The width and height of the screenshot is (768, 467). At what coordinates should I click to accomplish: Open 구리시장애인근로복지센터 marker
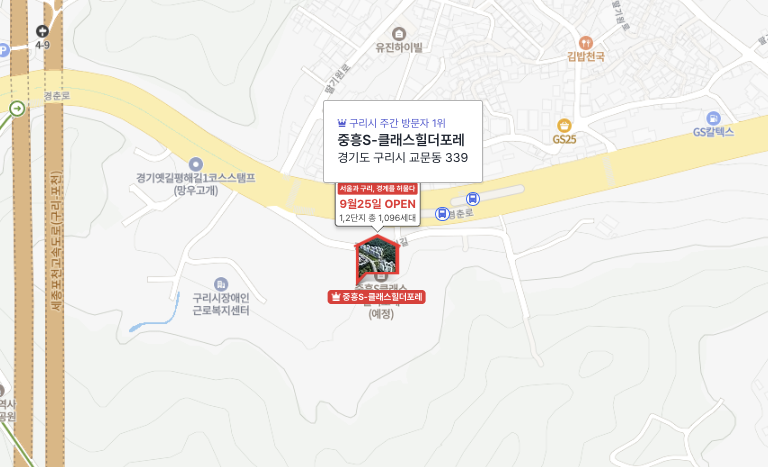point(220,285)
